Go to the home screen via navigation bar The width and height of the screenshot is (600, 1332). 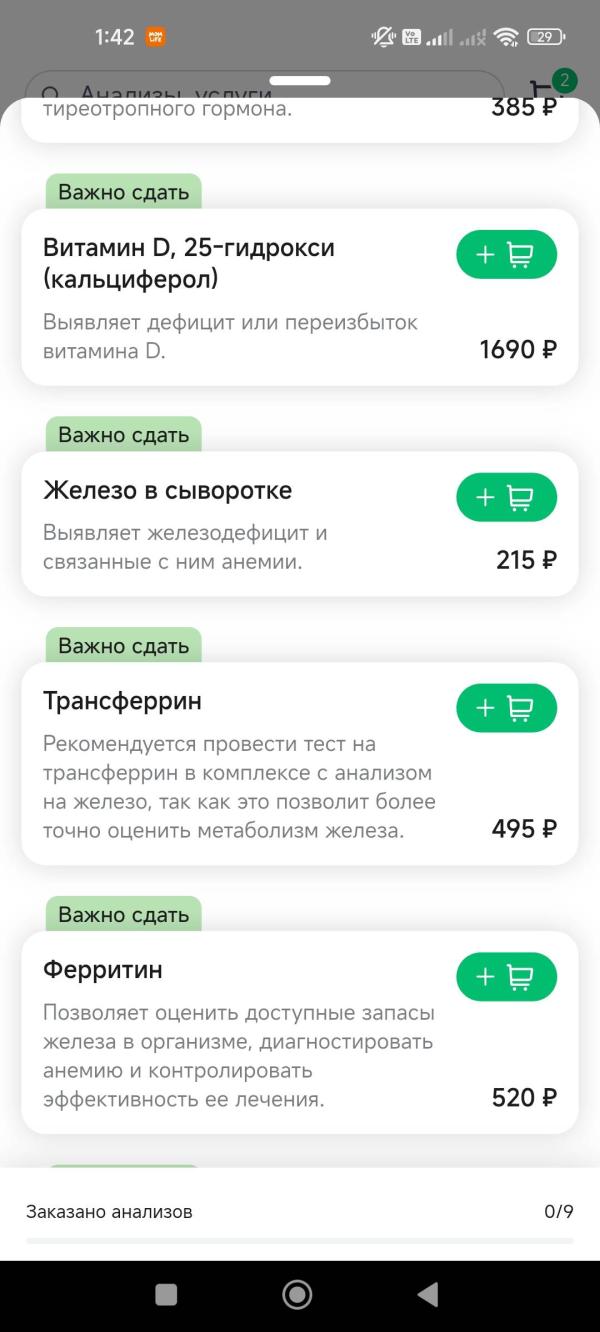click(297, 1295)
